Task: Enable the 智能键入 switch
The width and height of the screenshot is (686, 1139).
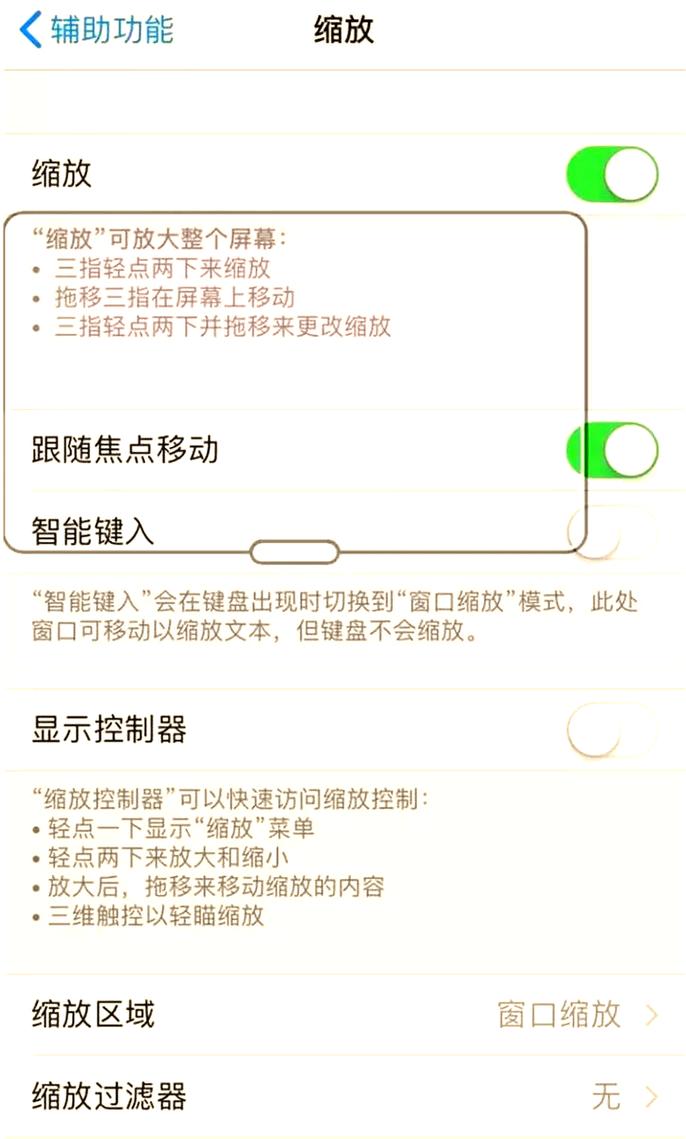Action: tap(611, 530)
